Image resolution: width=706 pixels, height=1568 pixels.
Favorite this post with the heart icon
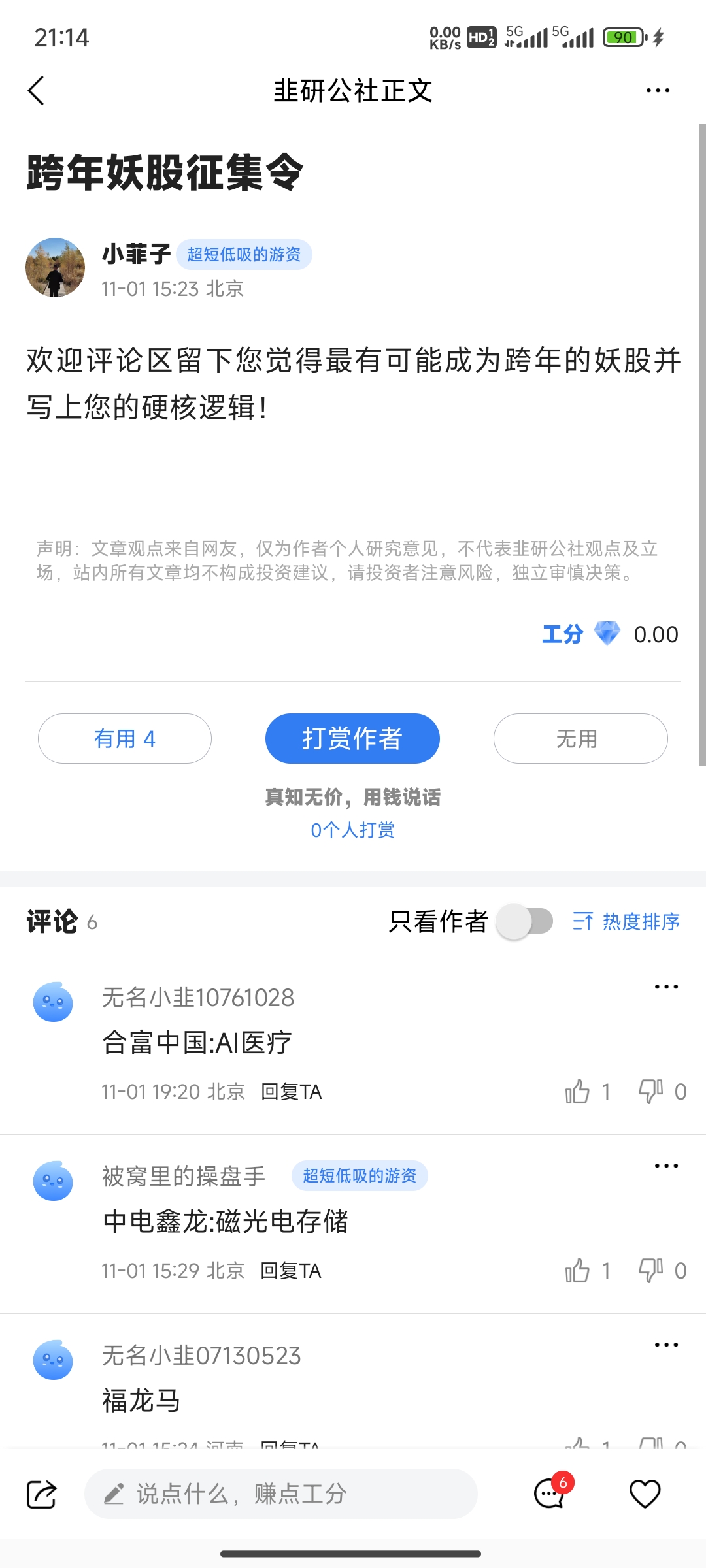tap(645, 1494)
